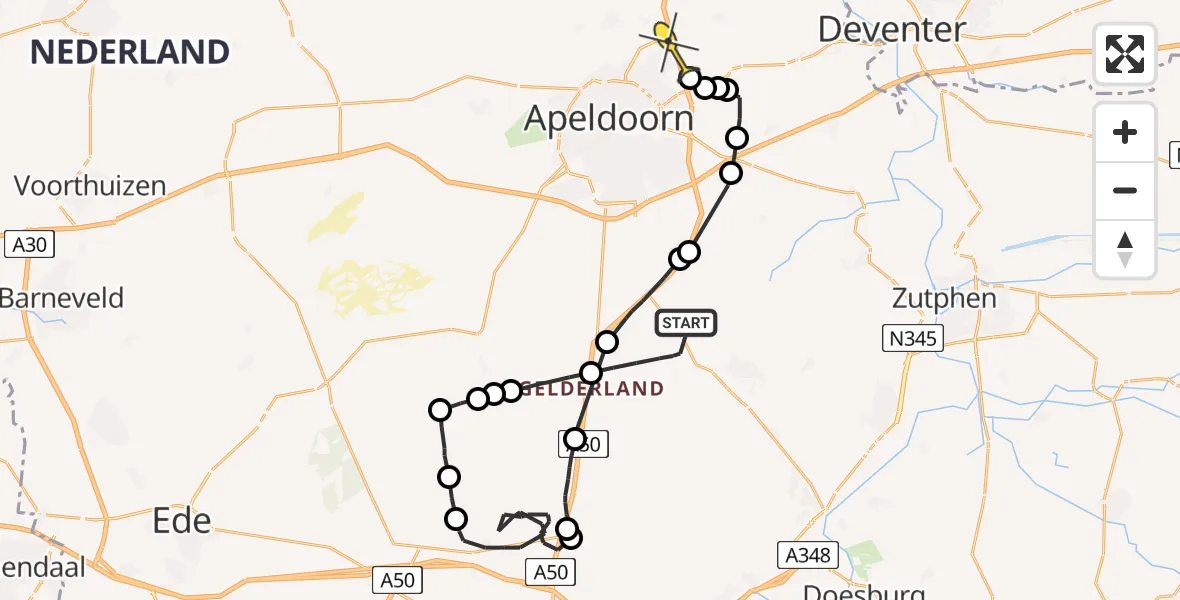The width and height of the screenshot is (1180, 600).
Task: Zoom out of the map
Action: click(1125, 191)
